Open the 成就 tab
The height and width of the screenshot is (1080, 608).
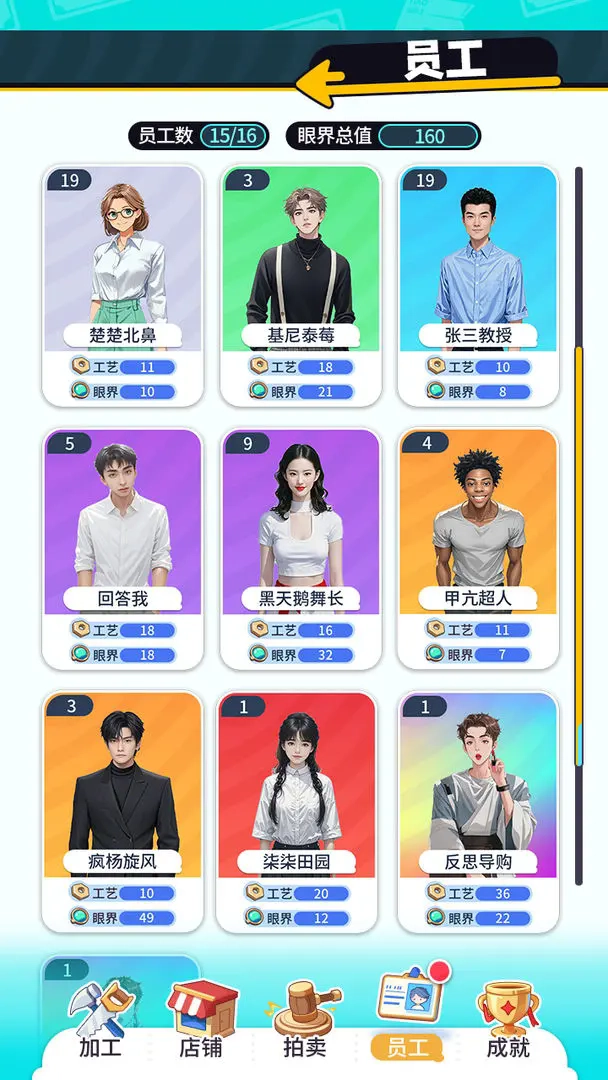click(x=508, y=1020)
